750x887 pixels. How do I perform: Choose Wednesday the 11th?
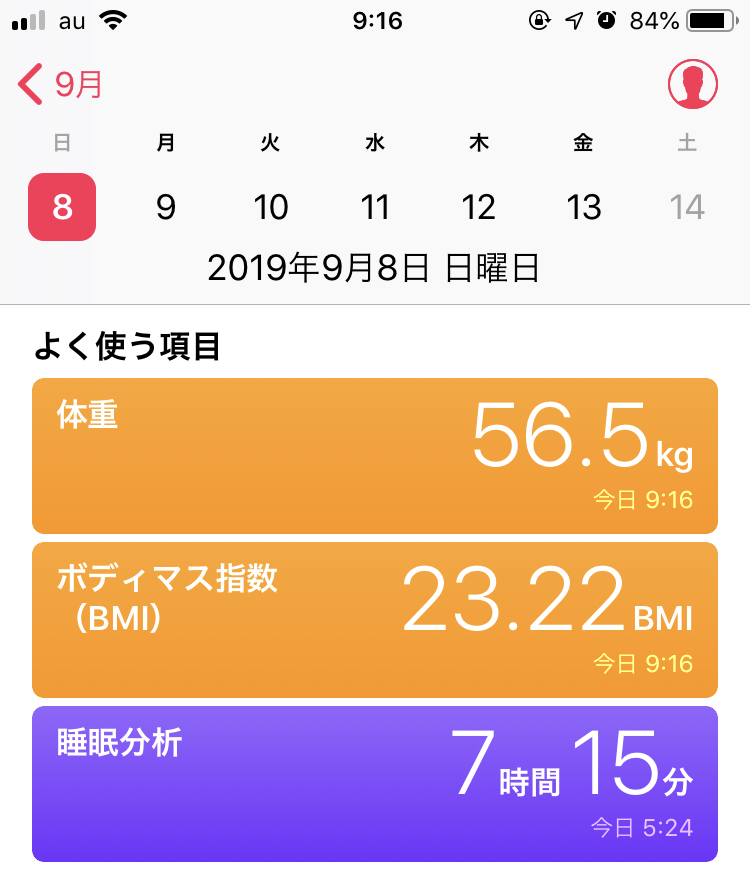tap(375, 207)
